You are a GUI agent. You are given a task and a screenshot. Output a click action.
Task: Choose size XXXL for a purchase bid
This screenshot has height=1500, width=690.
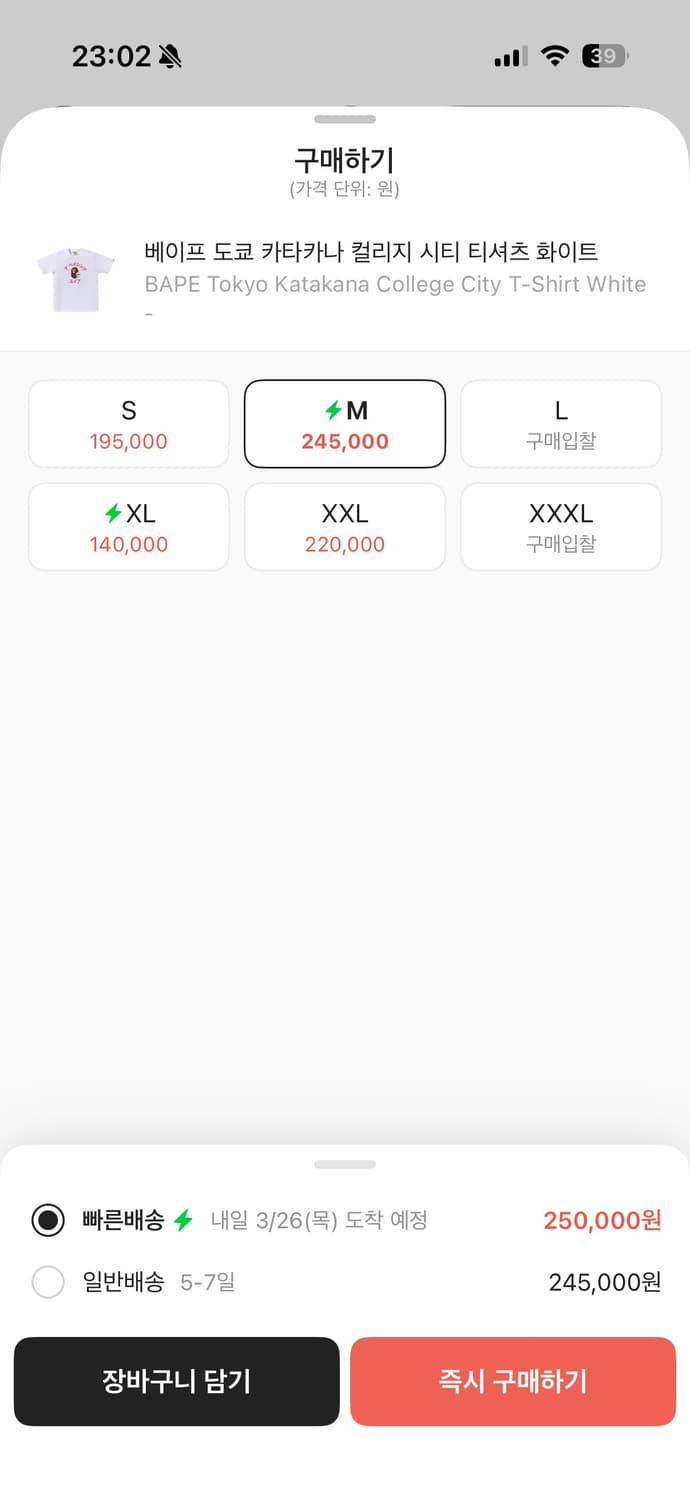coord(560,527)
